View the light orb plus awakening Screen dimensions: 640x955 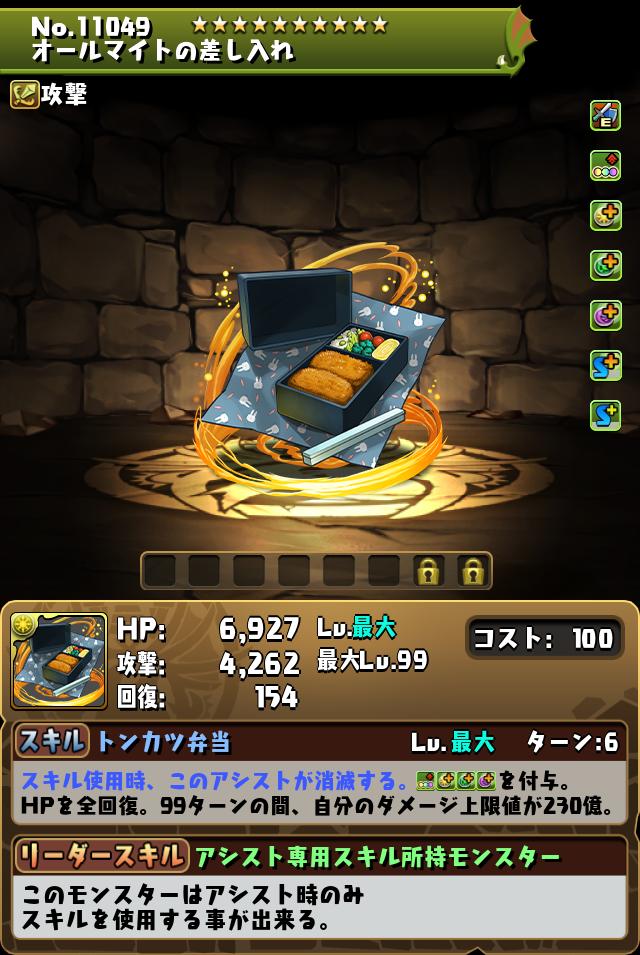click(605, 215)
